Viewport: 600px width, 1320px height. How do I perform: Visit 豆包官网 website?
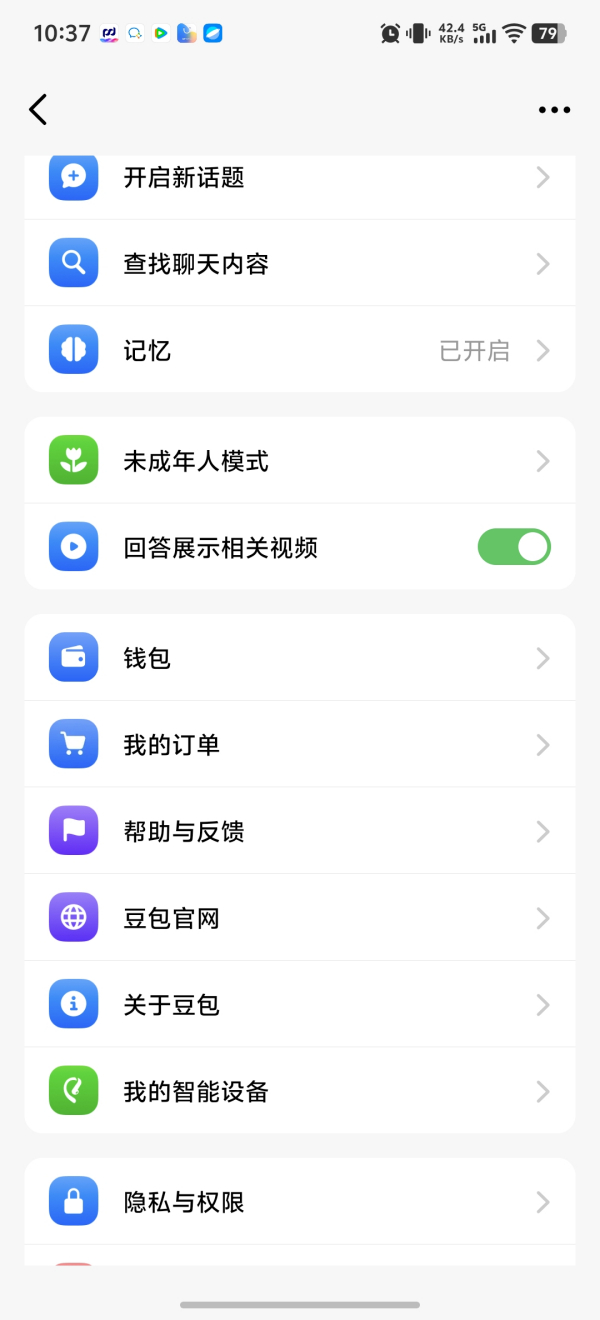coord(300,918)
